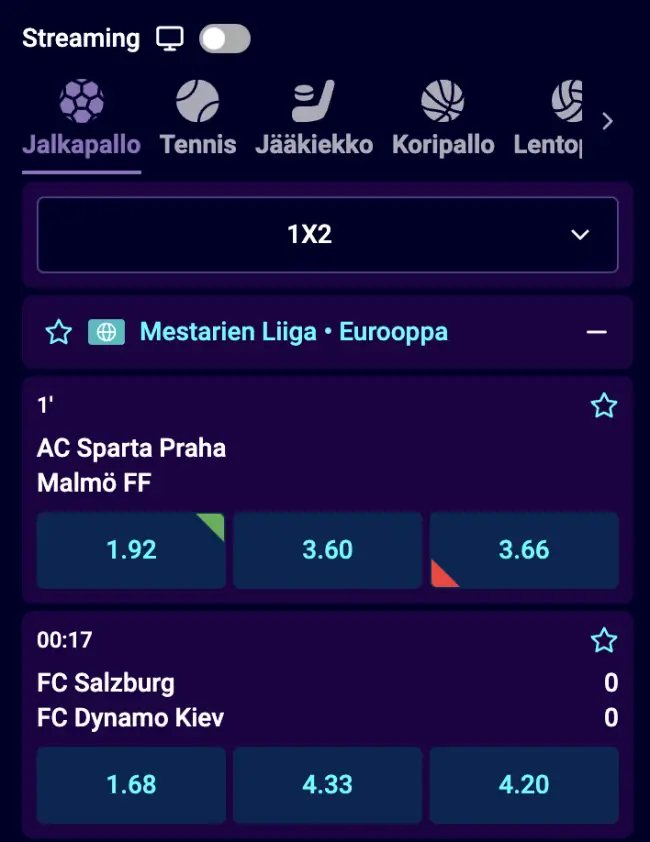Viewport: 650px width, 842px height.
Task: Open the 1X2 market dropdown
Action: click(x=327, y=234)
